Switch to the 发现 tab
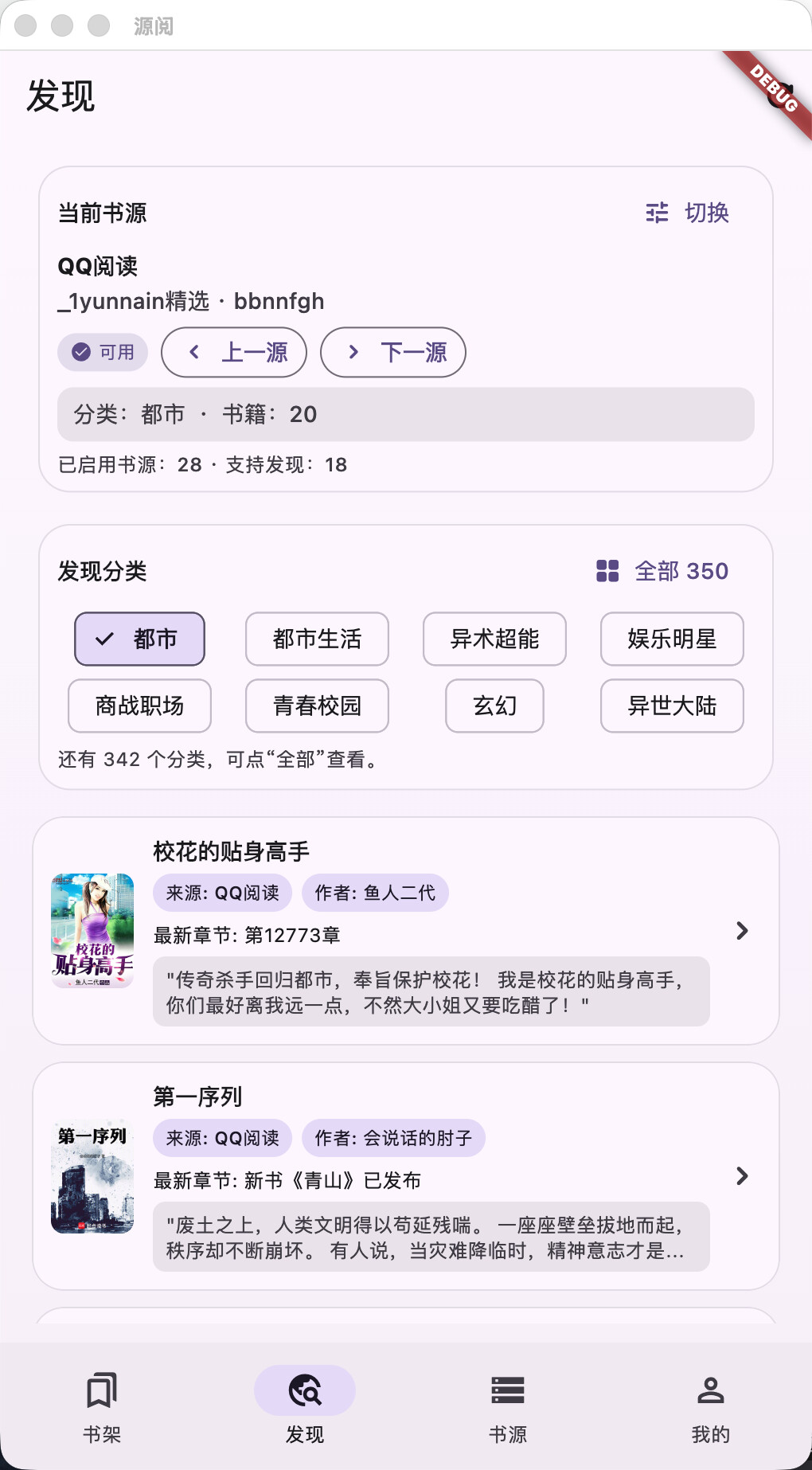 point(305,1407)
